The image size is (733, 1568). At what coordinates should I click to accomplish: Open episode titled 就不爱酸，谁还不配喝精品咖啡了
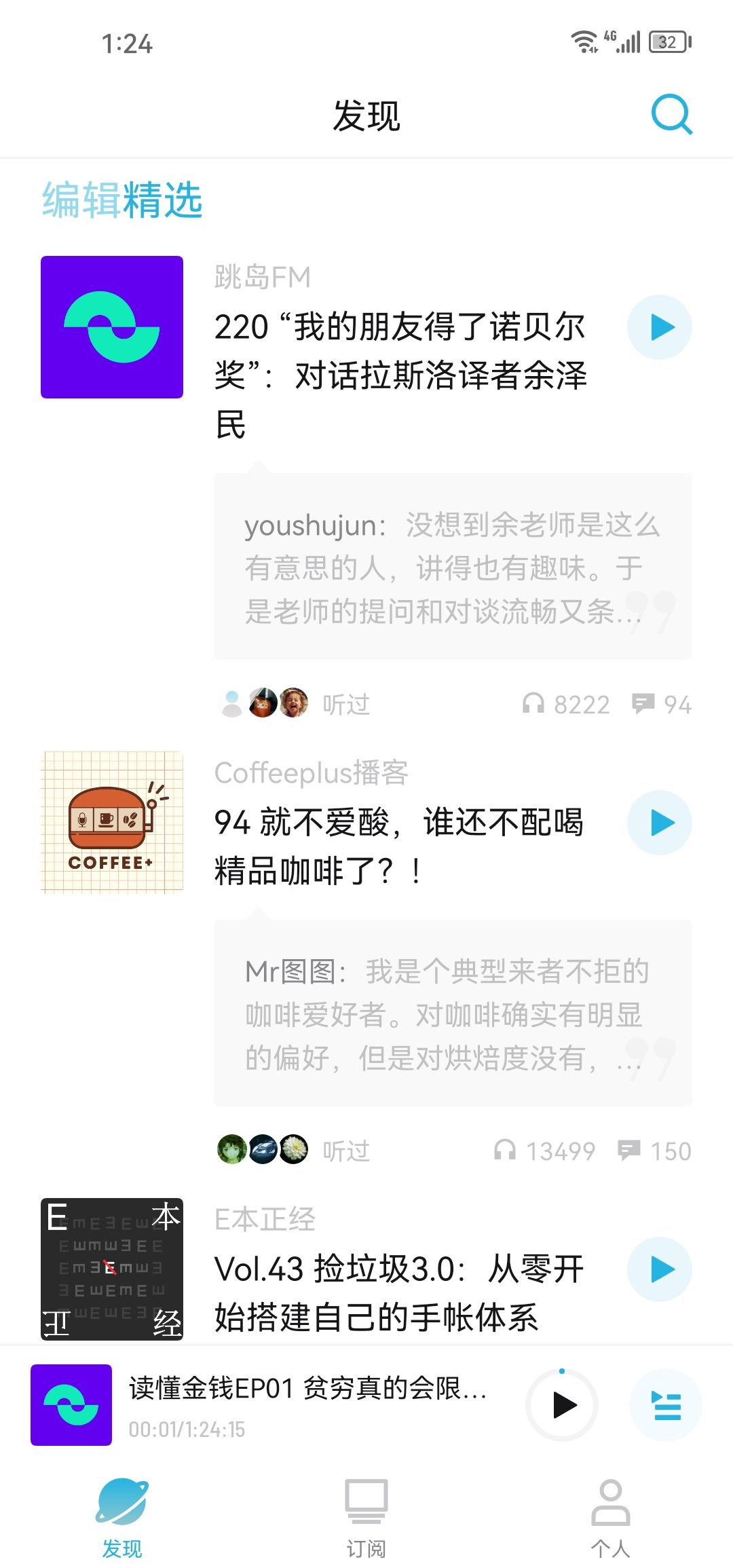[x=399, y=846]
